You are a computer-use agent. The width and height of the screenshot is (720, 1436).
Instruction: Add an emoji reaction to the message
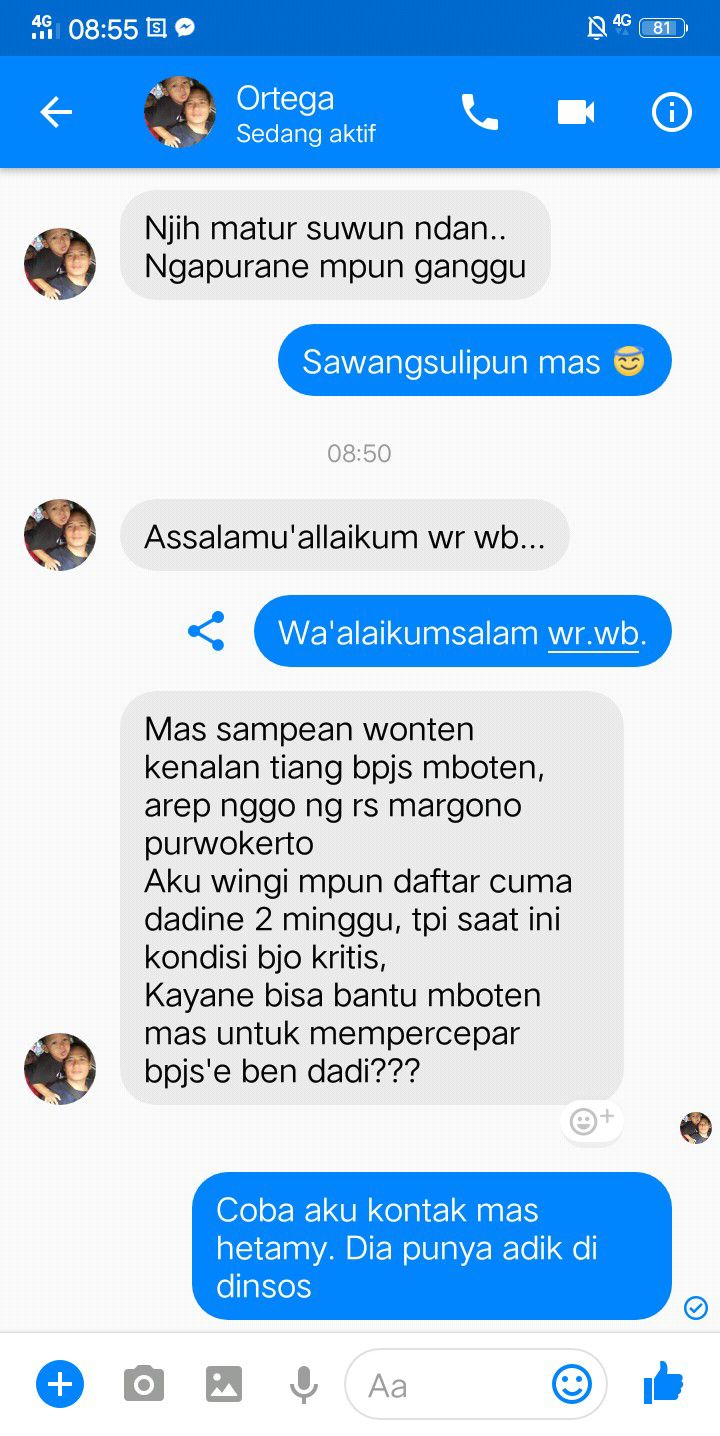pyautogui.click(x=592, y=1121)
